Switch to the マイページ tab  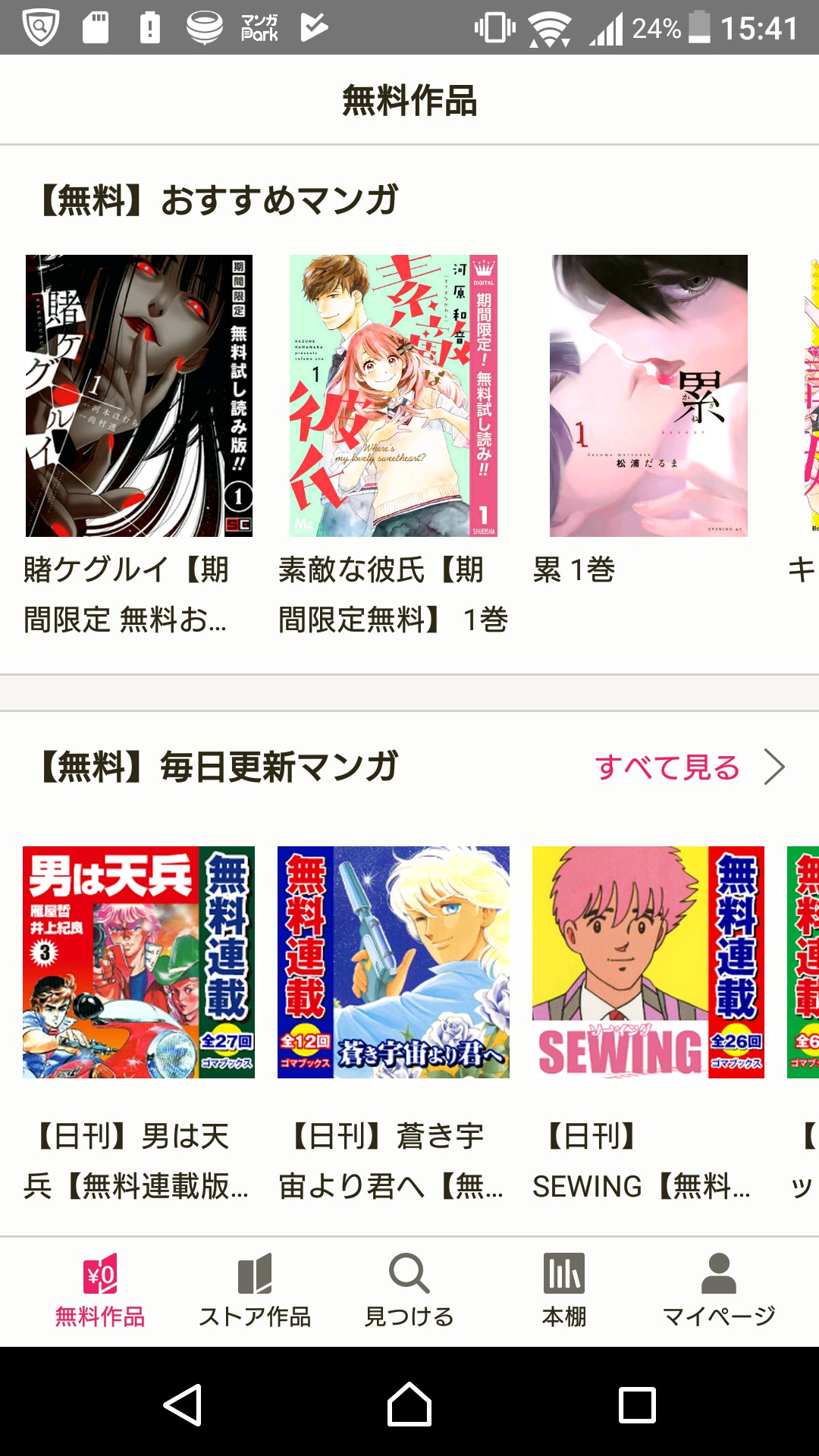[719, 1291]
